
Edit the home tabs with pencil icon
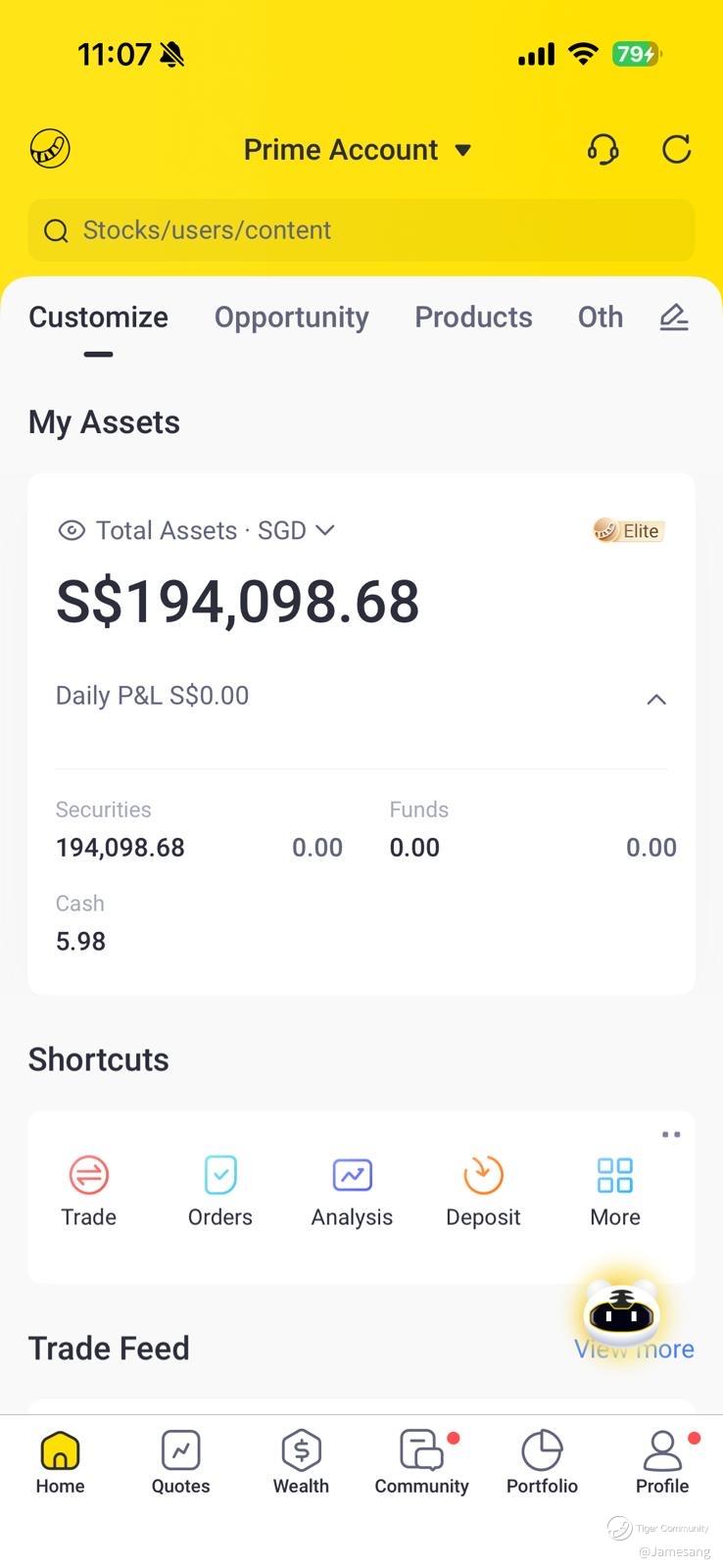point(674,318)
